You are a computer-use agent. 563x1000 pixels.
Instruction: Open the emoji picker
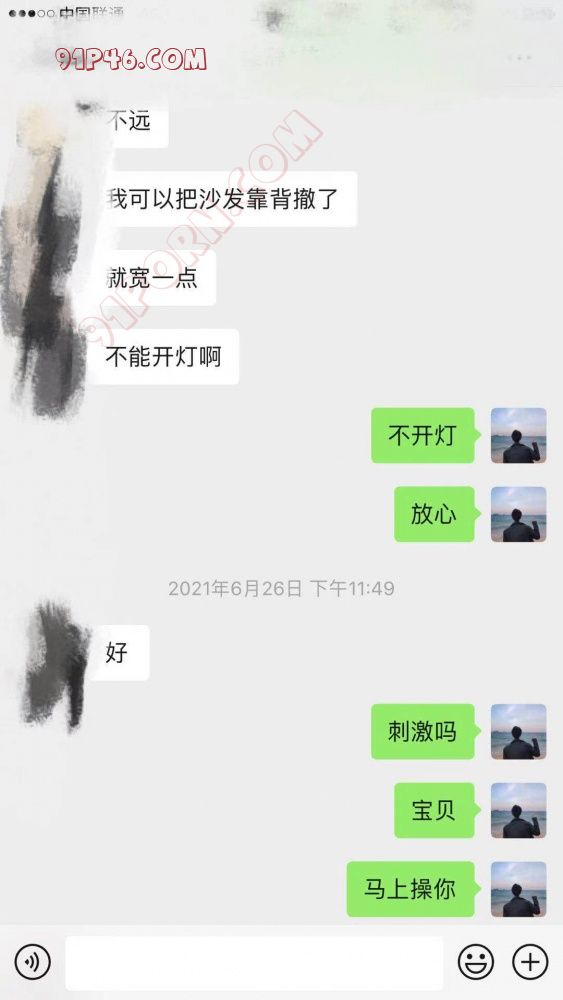pyautogui.click(x=476, y=961)
